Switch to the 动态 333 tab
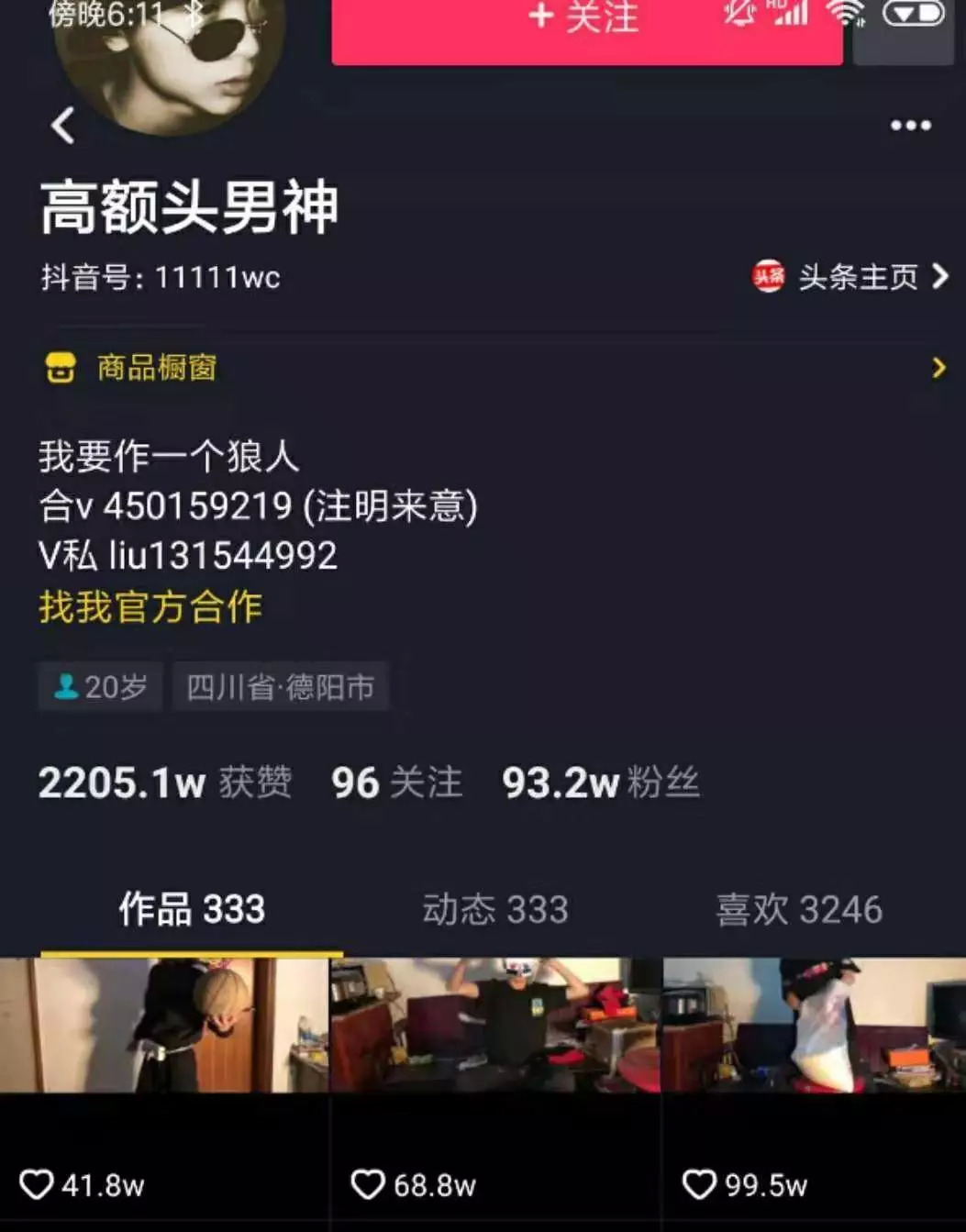Screen dimensions: 966x1232 [x=494, y=909]
